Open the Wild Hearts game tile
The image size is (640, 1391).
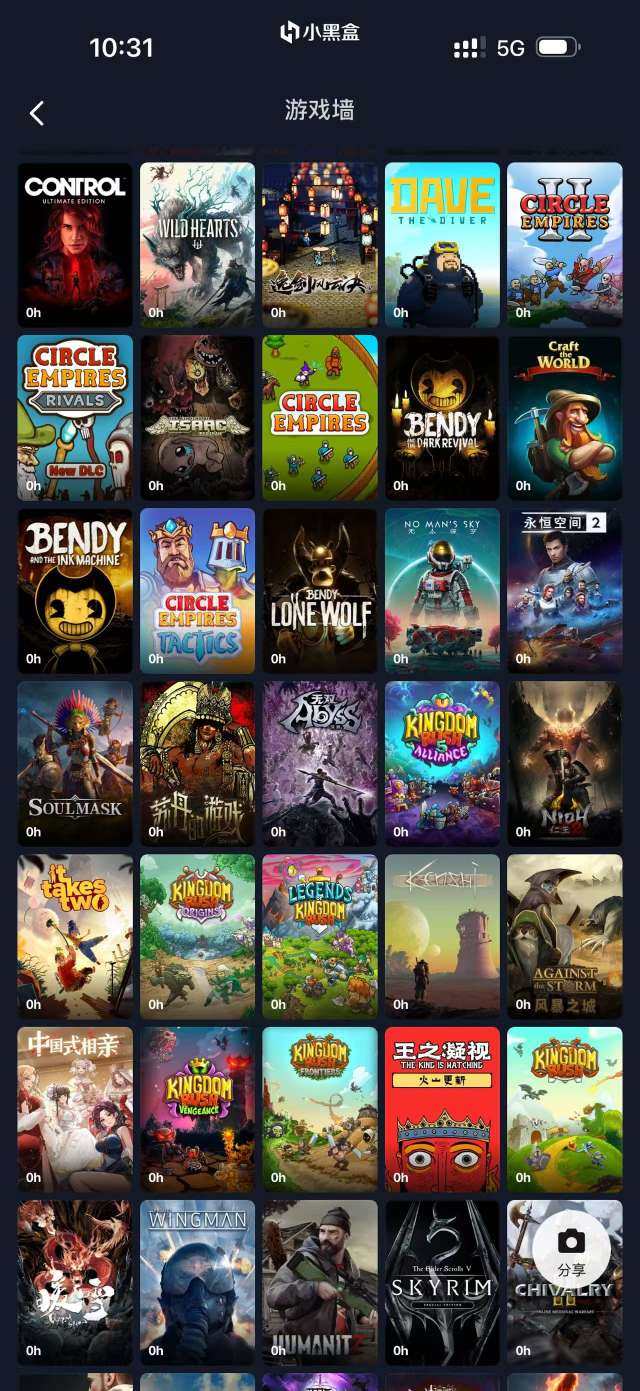[197, 245]
